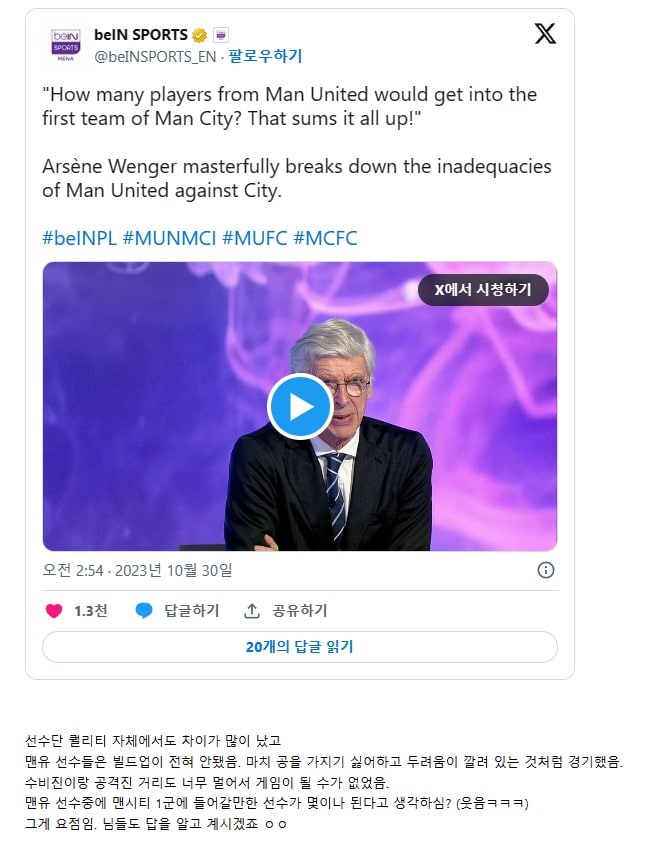Open the beIN SPORTS profile avatar
The width and height of the screenshot is (663, 844).
[66, 46]
